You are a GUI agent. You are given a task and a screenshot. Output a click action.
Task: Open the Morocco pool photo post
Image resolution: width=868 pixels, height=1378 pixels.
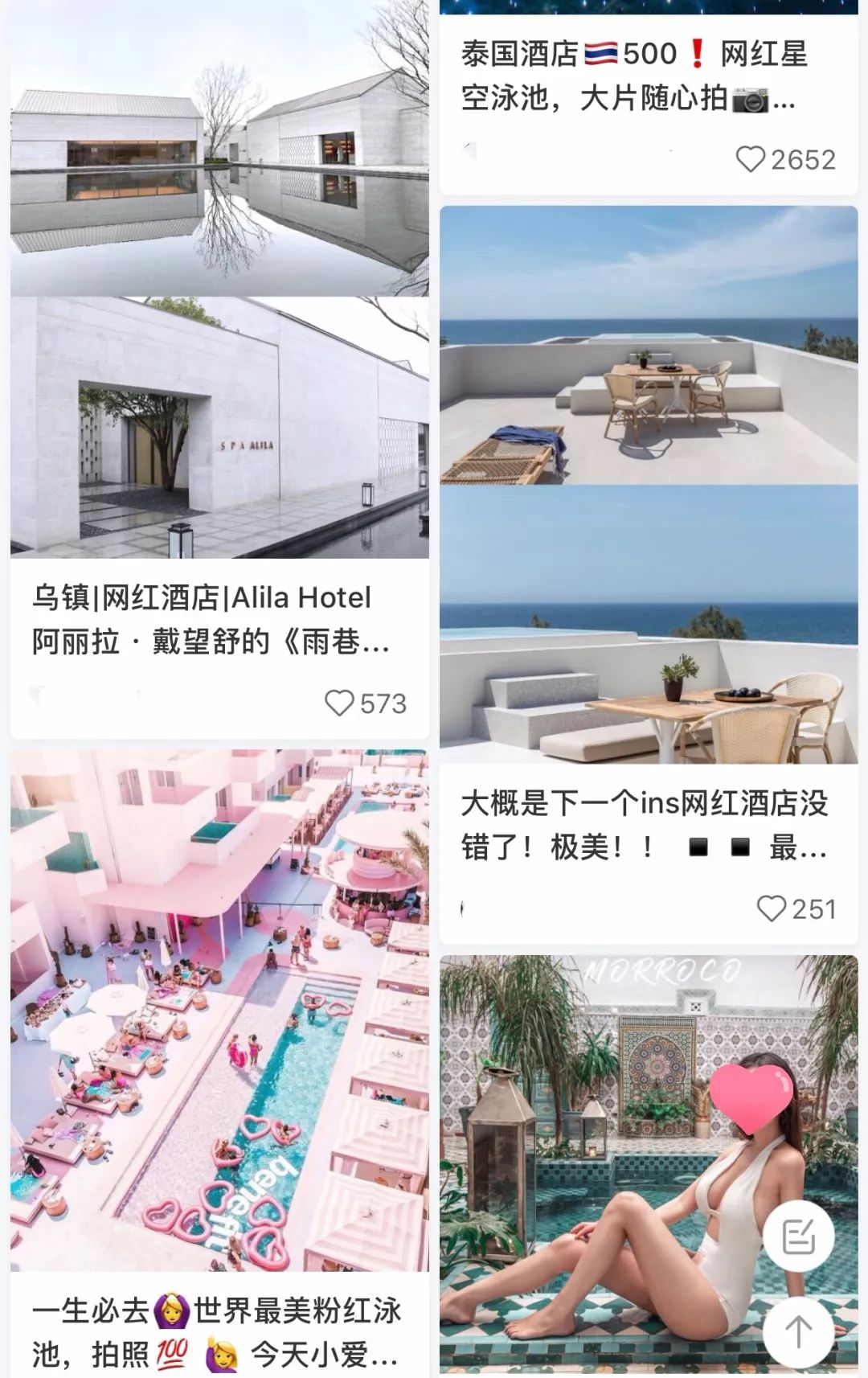pos(611,1158)
